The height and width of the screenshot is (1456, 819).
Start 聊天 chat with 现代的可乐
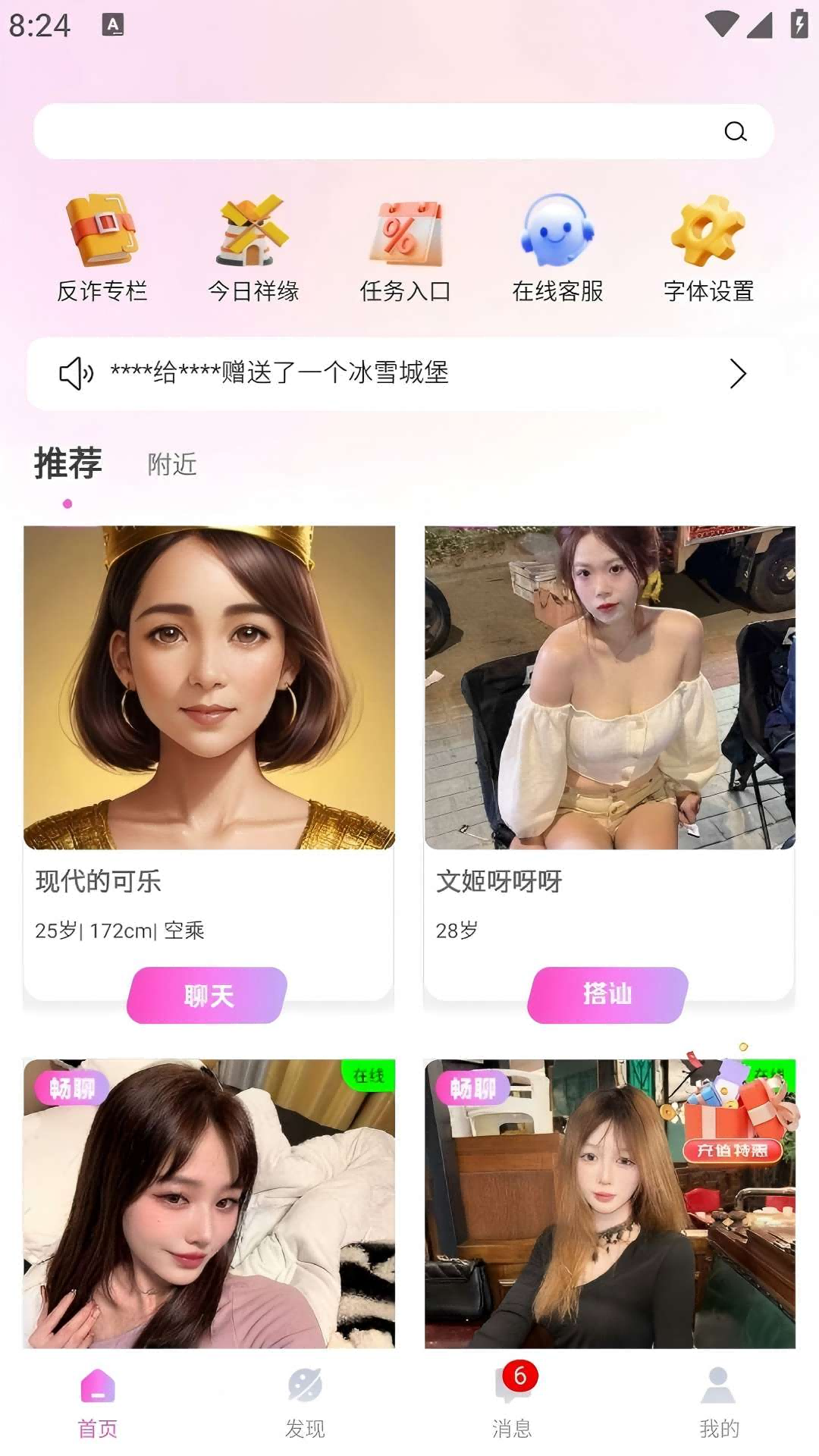pyautogui.click(x=207, y=996)
